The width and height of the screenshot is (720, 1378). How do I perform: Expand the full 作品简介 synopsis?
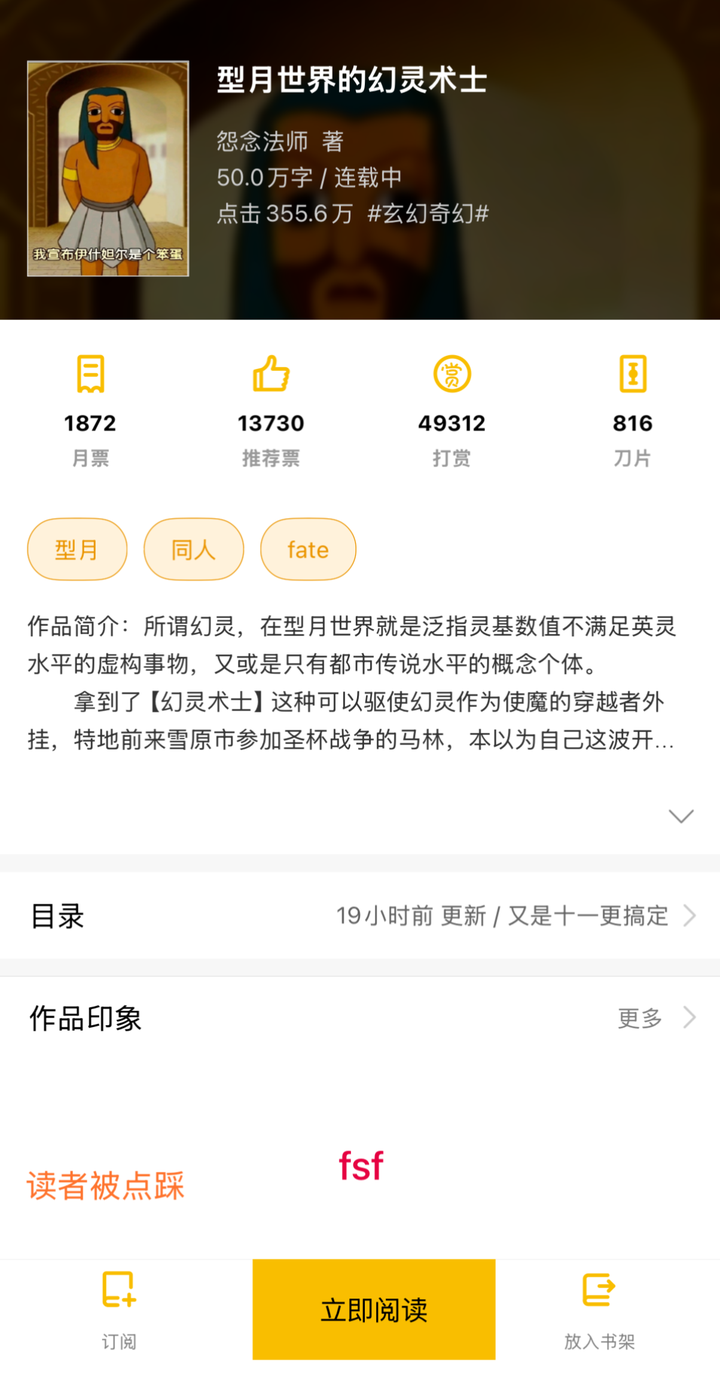(x=680, y=817)
